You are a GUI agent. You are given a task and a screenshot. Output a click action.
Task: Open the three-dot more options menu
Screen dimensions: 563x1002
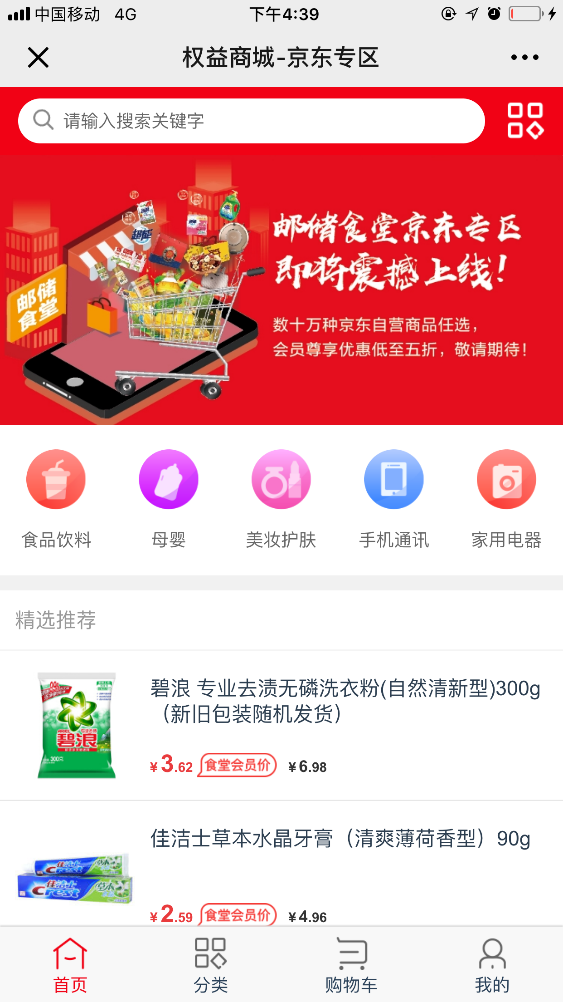click(x=525, y=58)
